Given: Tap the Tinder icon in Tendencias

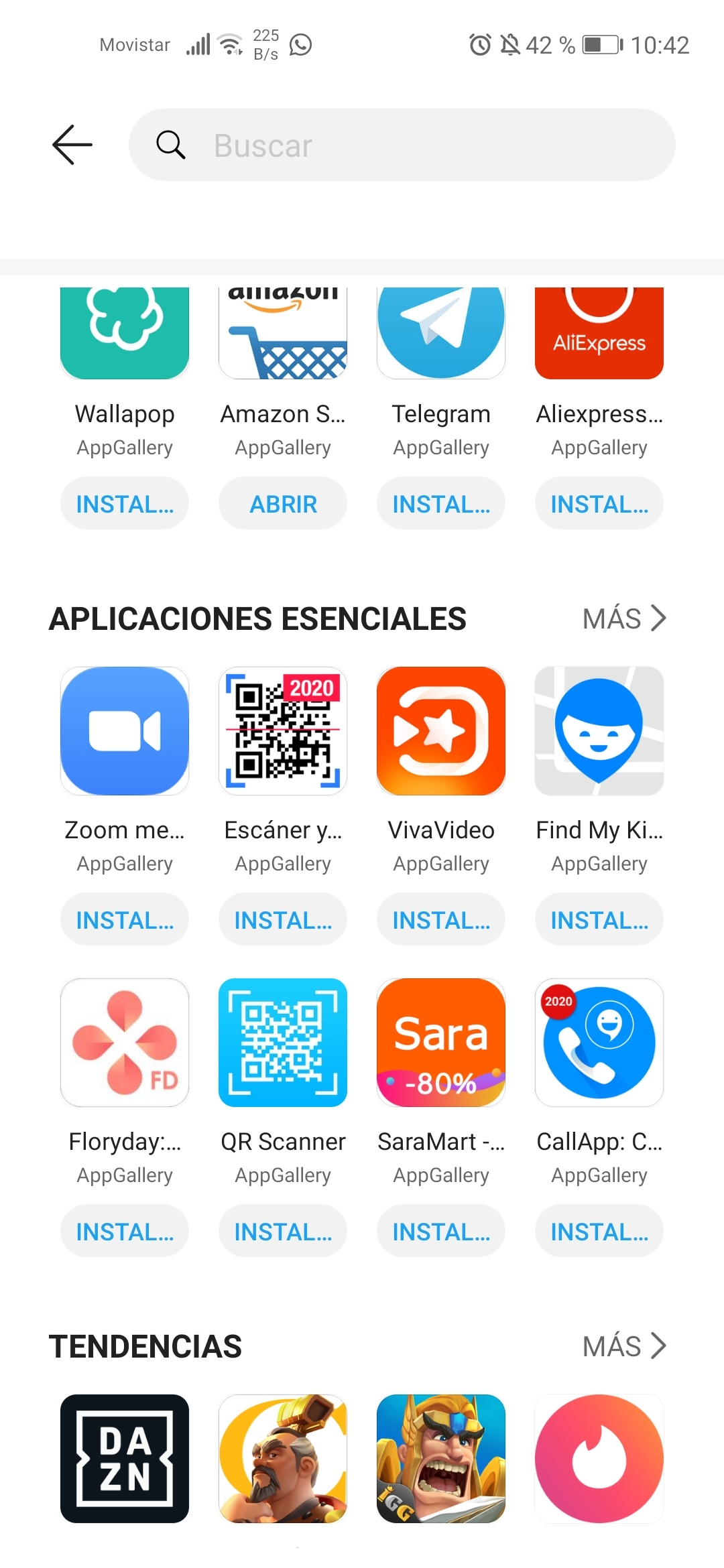Looking at the screenshot, I should 599,1459.
